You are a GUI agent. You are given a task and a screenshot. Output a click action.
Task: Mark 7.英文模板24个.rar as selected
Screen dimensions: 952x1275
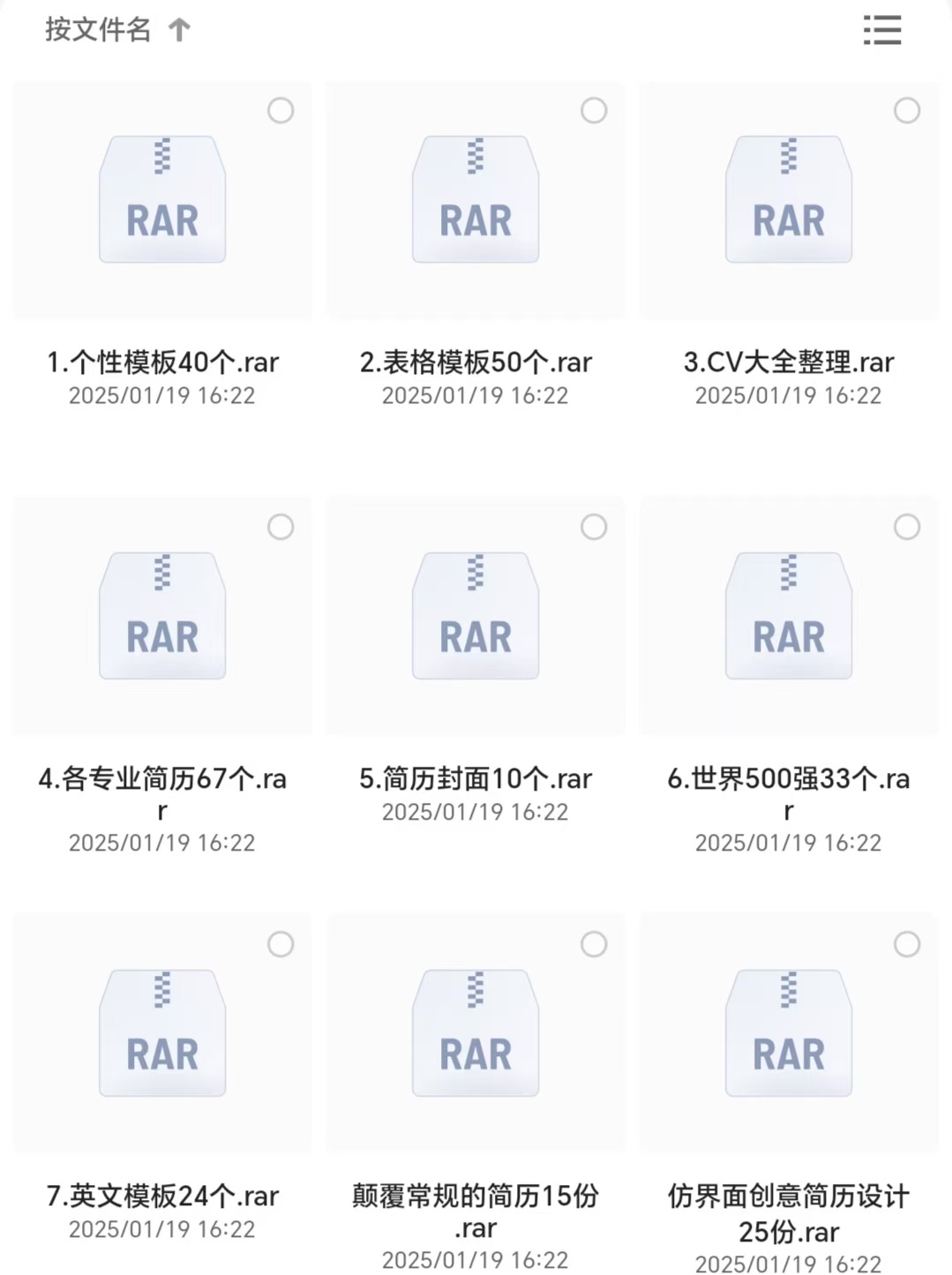(281, 944)
